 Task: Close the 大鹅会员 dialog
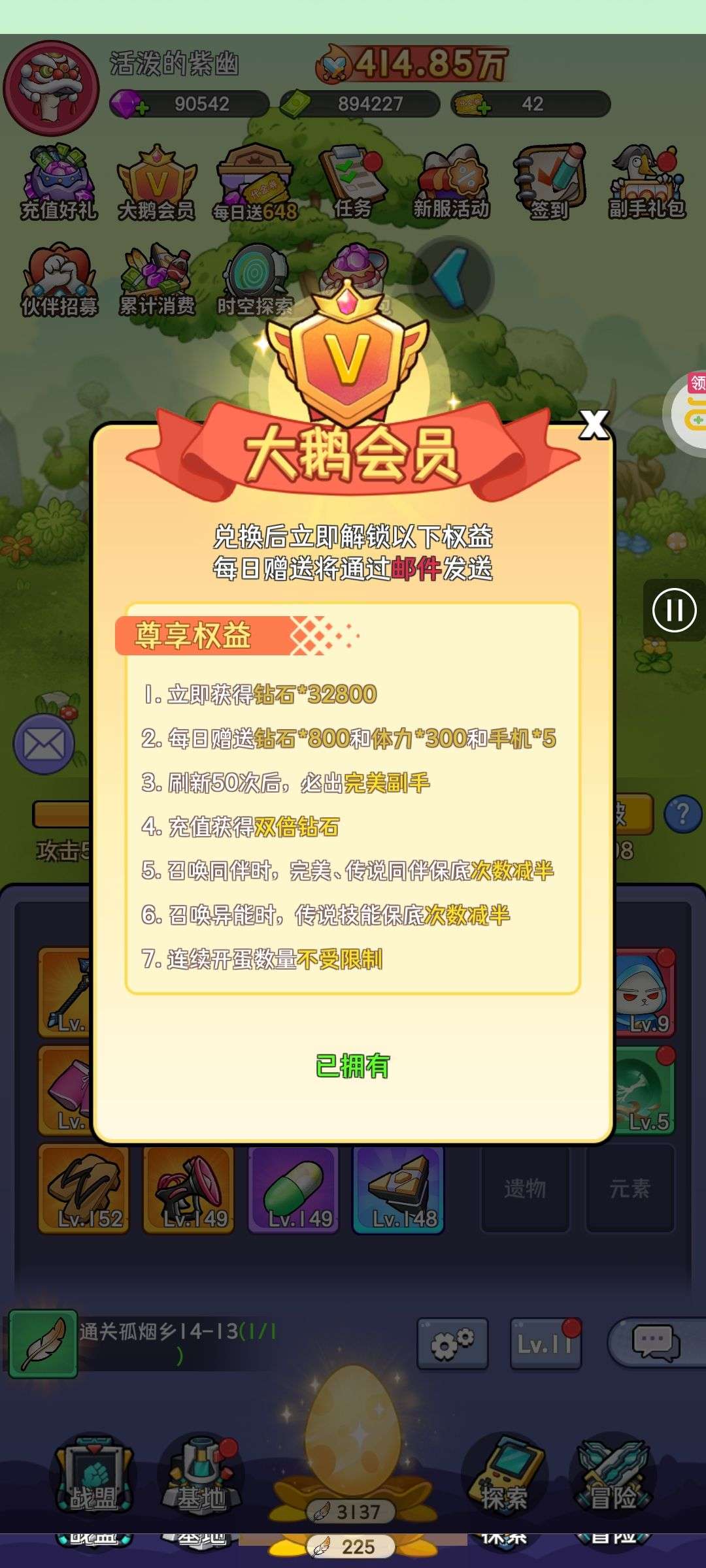point(594,425)
